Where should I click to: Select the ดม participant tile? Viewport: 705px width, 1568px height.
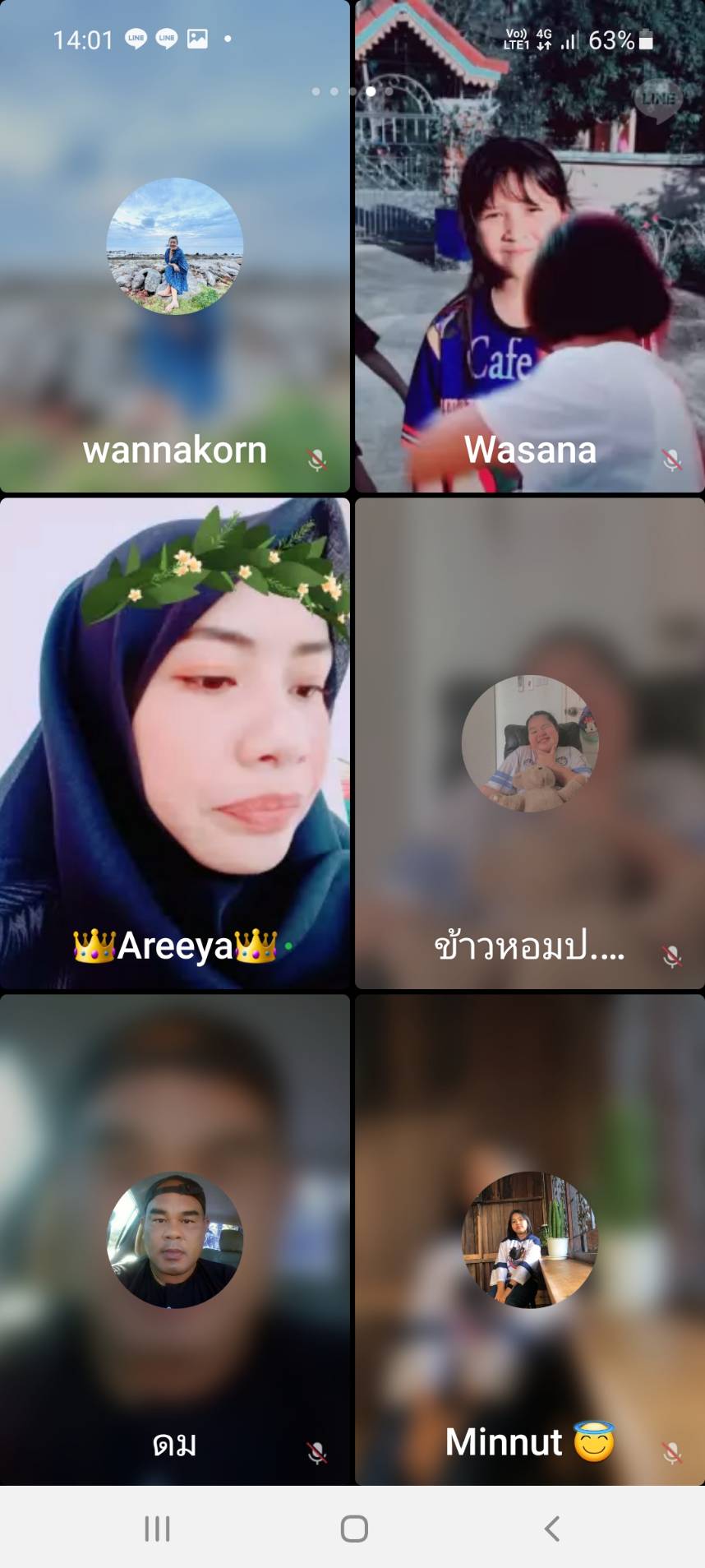pos(174,1239)
